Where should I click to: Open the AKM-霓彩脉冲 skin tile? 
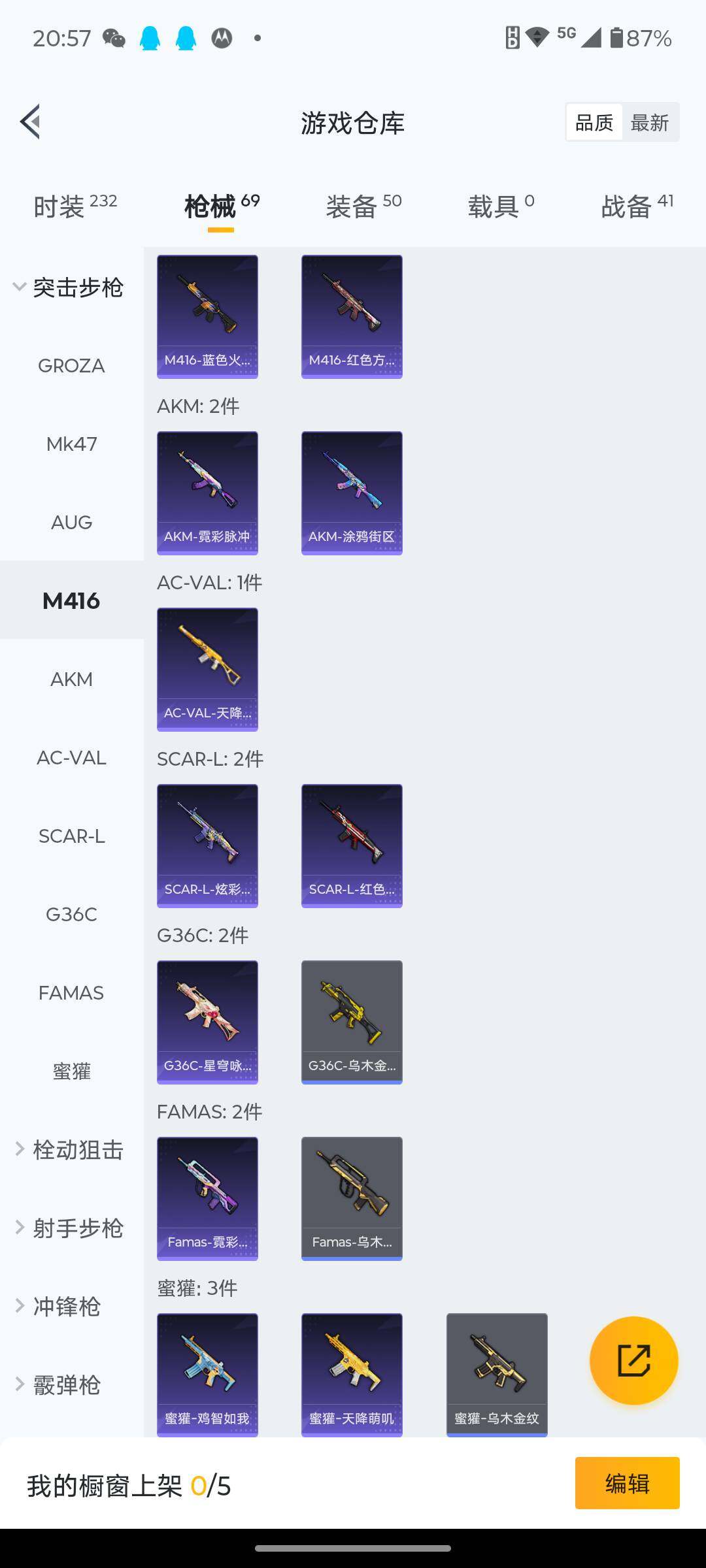[207, 493]
